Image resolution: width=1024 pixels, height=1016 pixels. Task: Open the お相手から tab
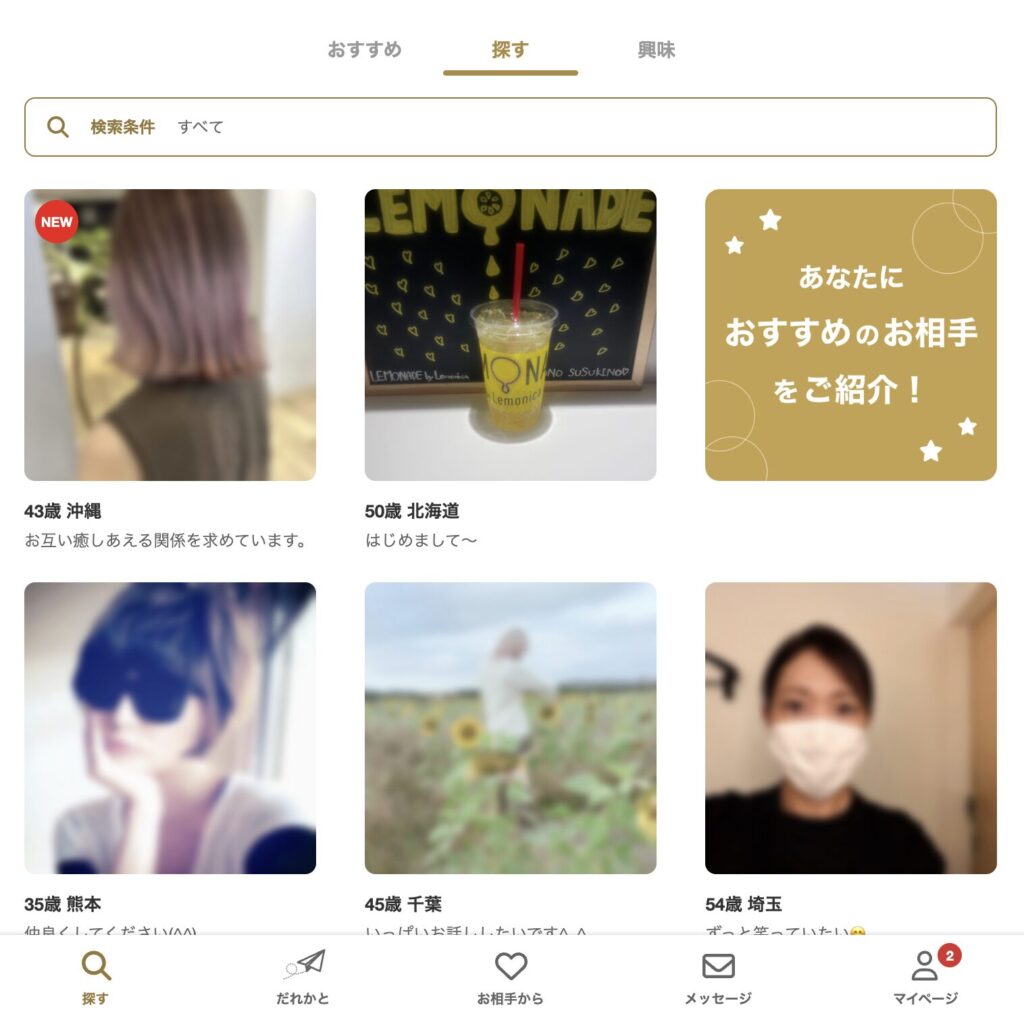click(510, 977)
